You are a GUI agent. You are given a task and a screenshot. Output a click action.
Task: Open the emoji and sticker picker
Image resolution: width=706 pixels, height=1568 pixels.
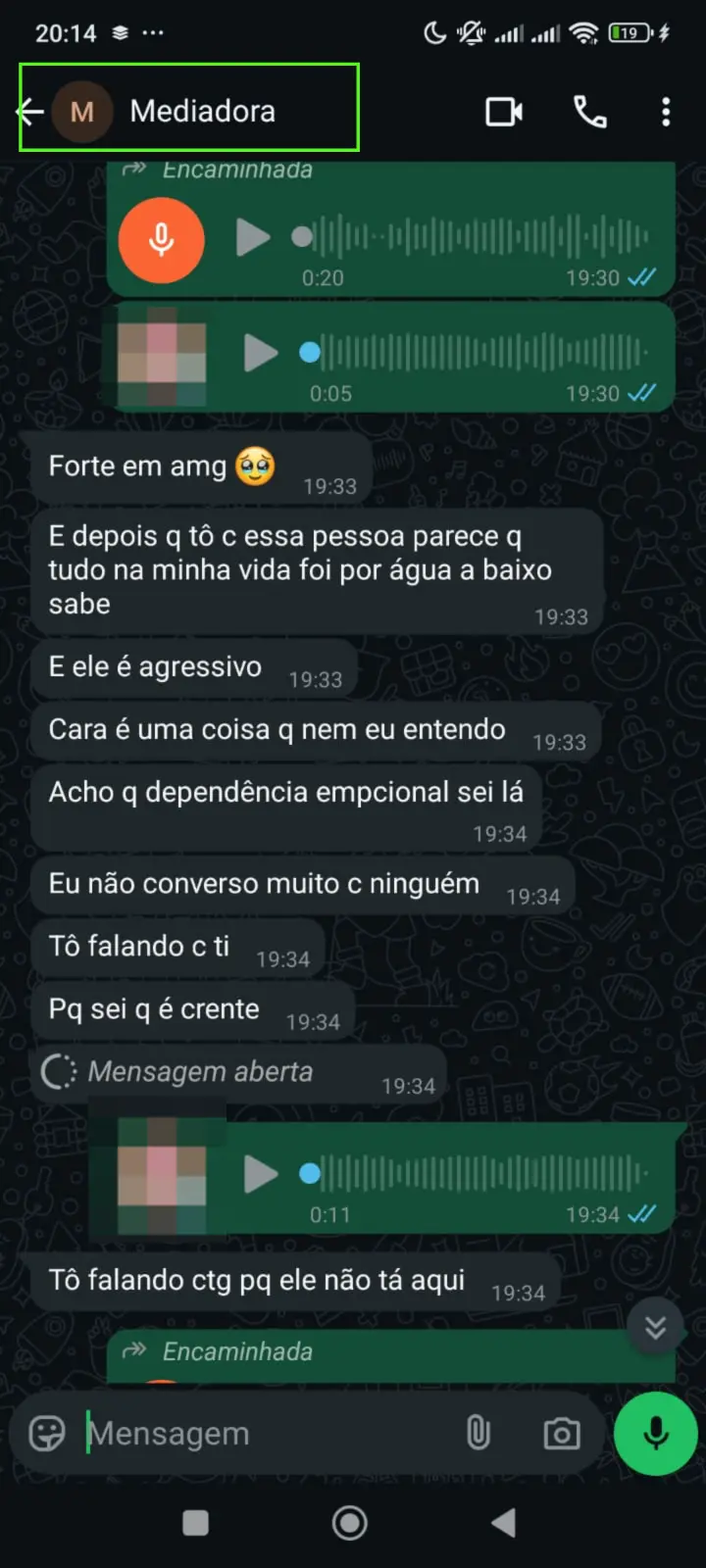click(x=47, y=1434)
